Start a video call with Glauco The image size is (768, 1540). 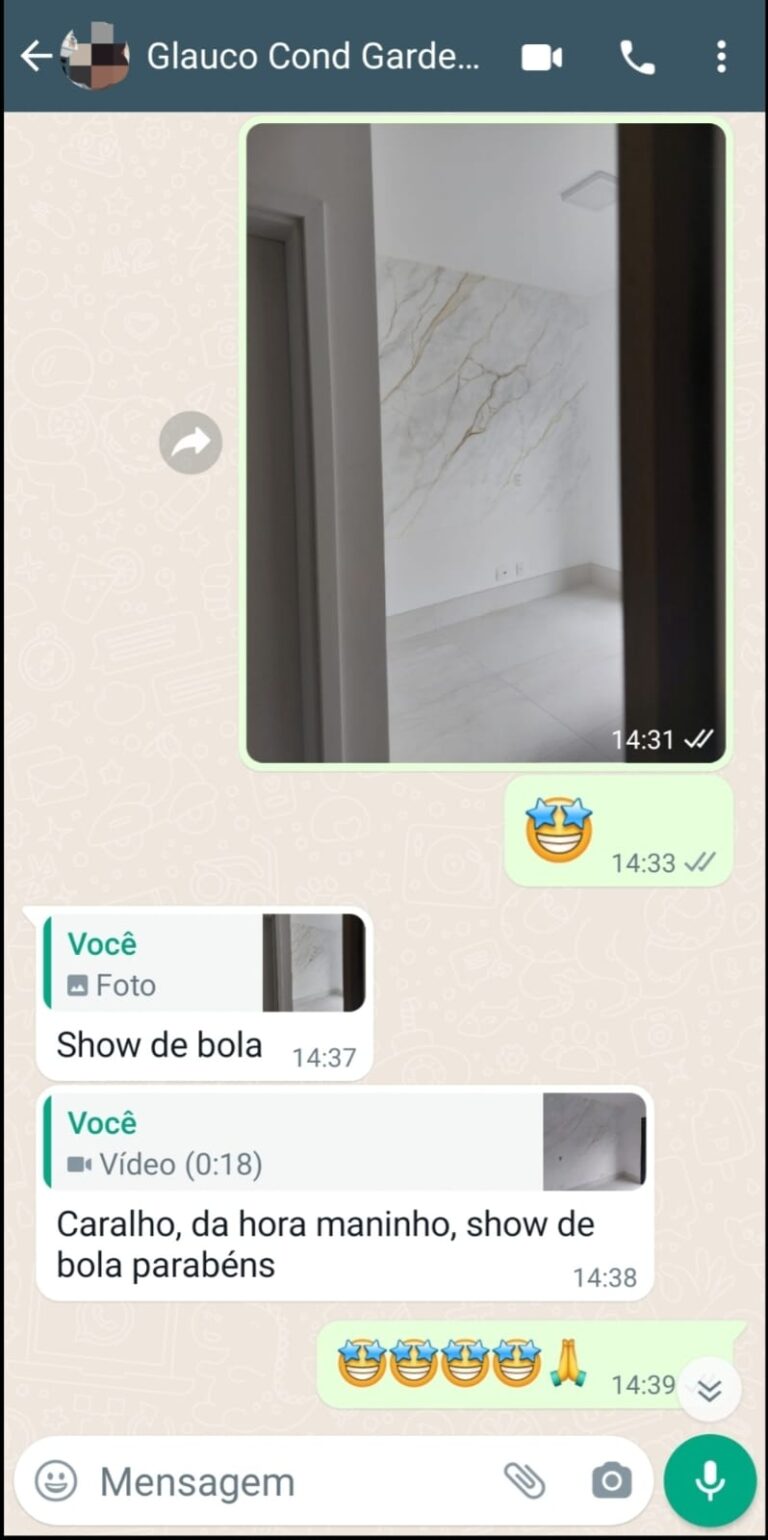click(542, 58)
